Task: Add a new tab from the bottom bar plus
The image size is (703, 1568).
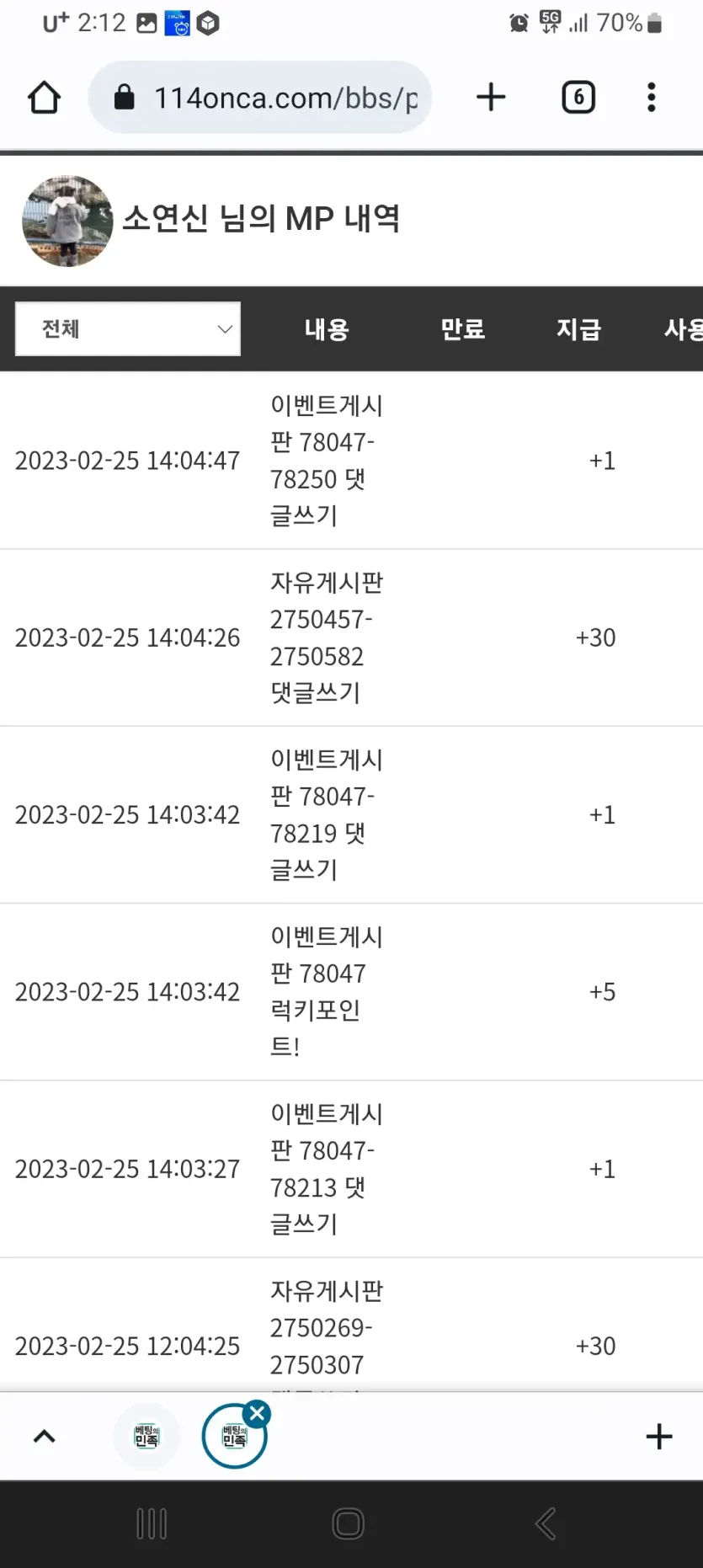Action: tap(659, 1437)
